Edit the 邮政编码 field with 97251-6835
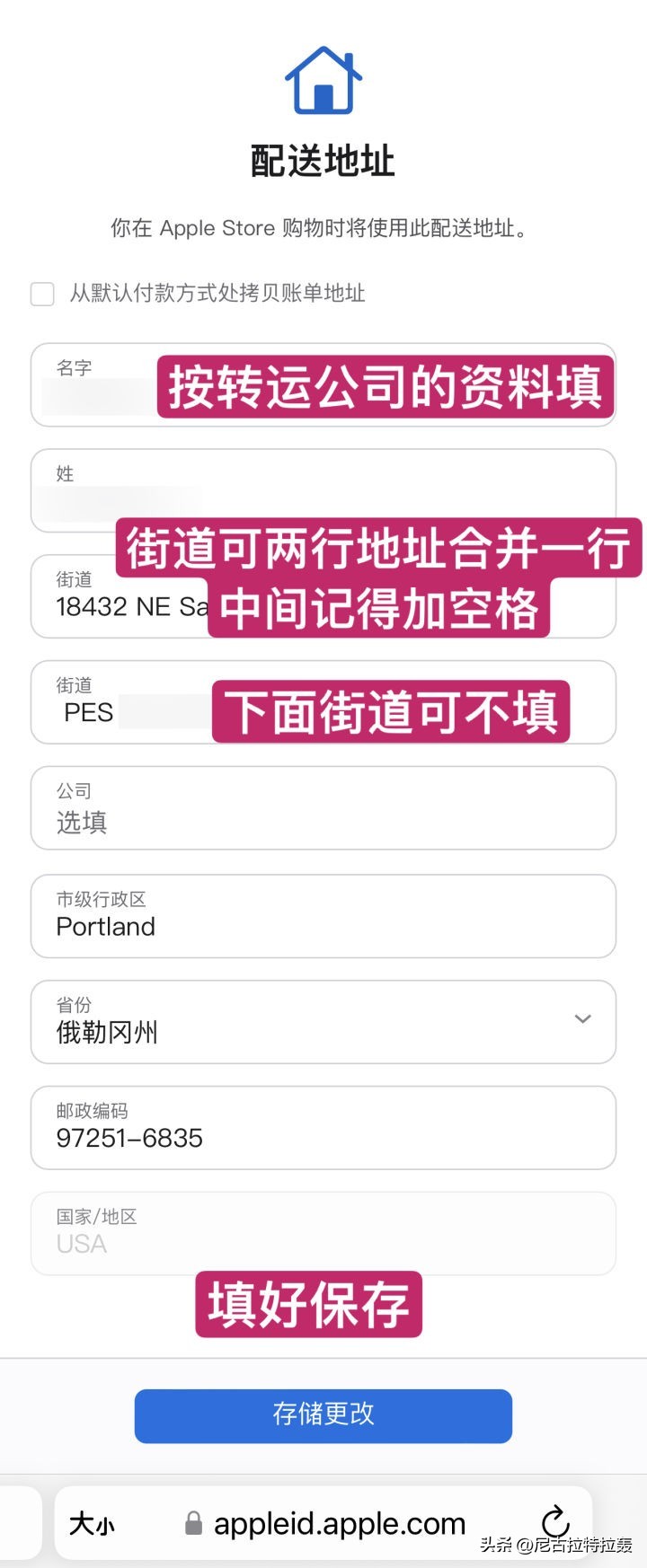Screen dimensions: 647x1568 tap(323, 1128)
